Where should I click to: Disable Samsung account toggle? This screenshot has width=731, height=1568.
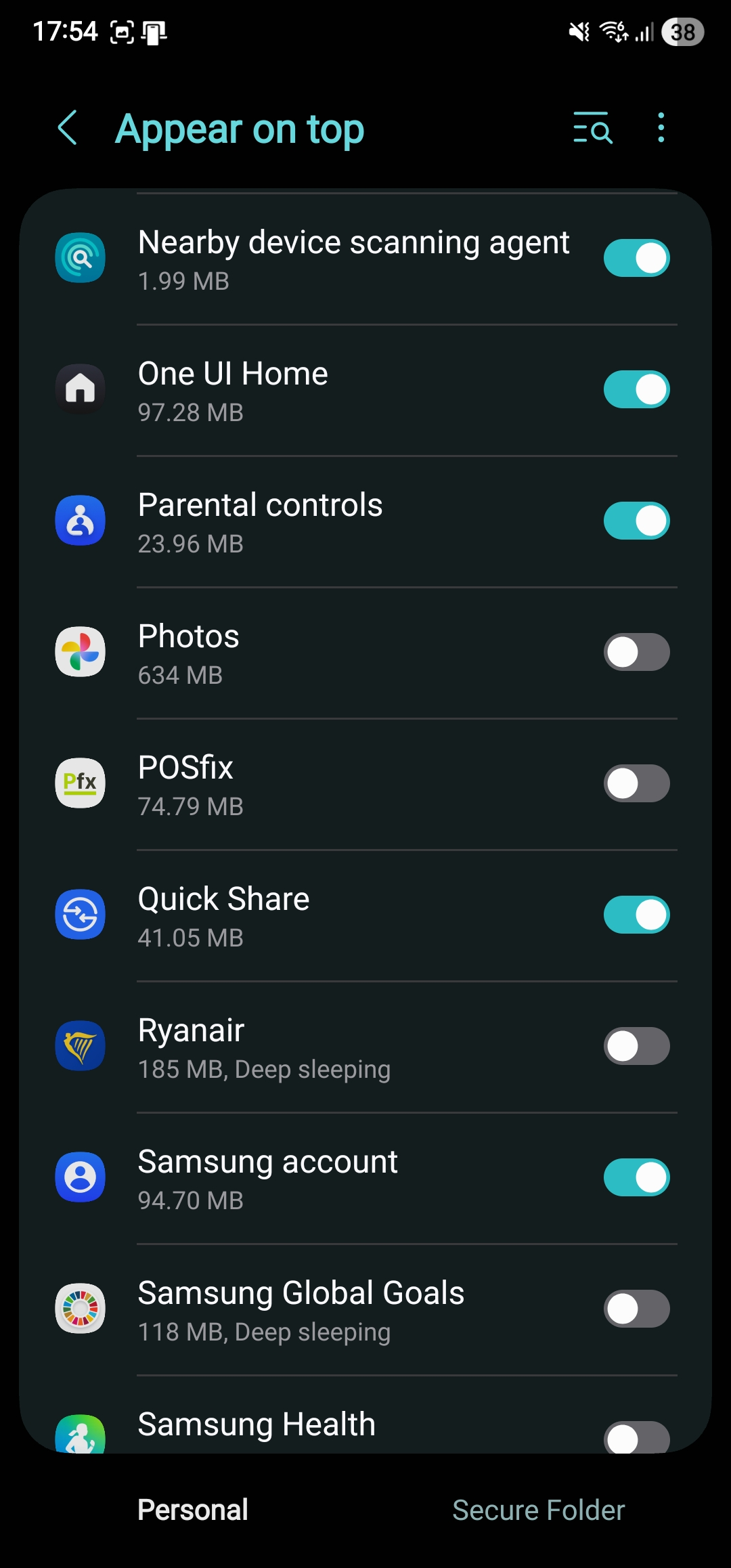[x=636, y=1177]
